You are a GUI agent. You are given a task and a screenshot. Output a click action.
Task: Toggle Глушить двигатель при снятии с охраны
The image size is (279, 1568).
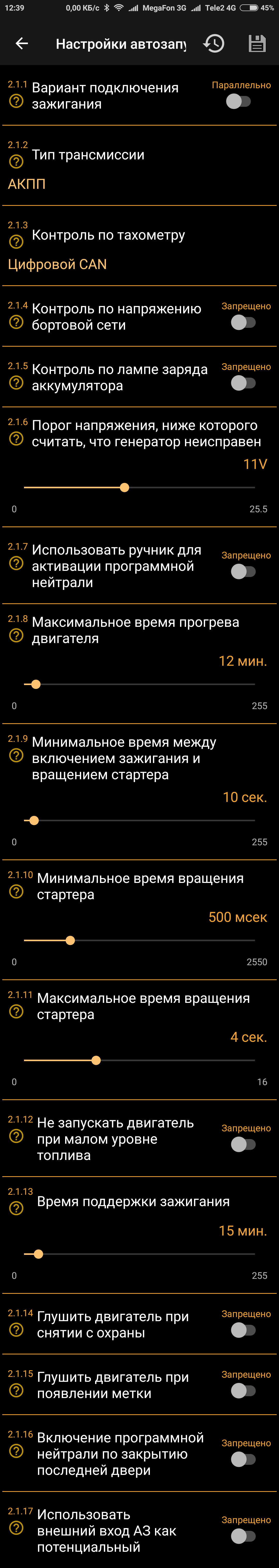(x=243, y=1330)
